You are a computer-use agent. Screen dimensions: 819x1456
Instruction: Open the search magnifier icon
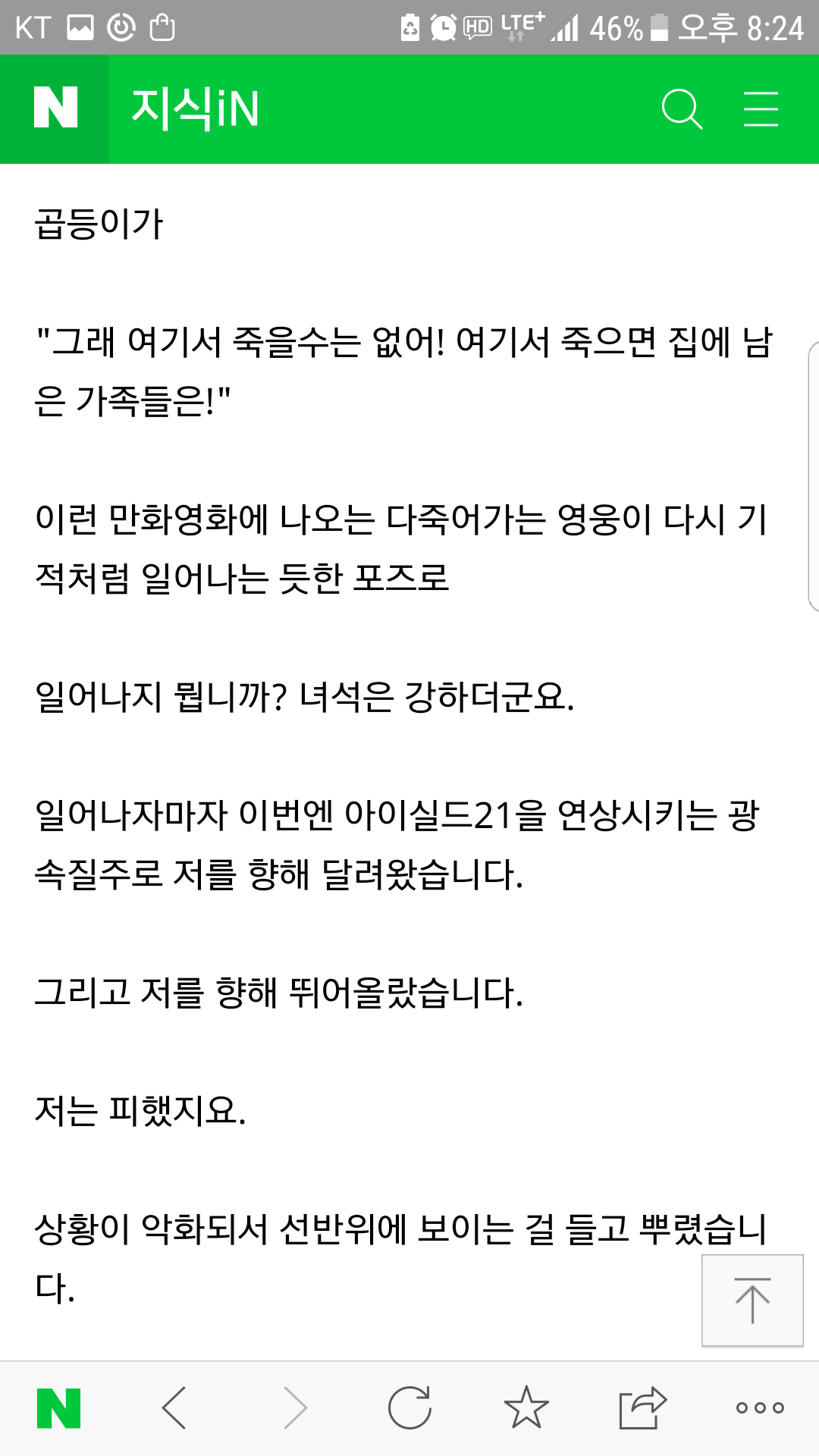pos(682,109)
